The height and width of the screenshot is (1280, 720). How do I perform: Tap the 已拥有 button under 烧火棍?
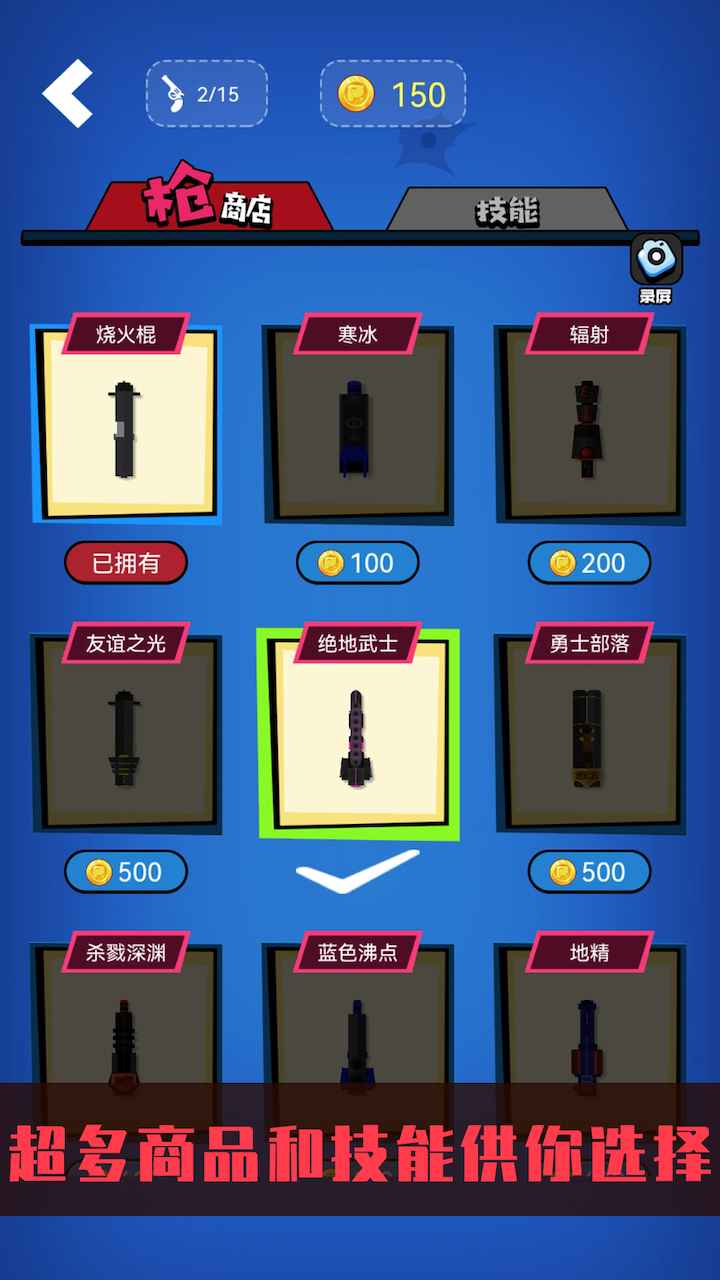[x=125, y=563]
